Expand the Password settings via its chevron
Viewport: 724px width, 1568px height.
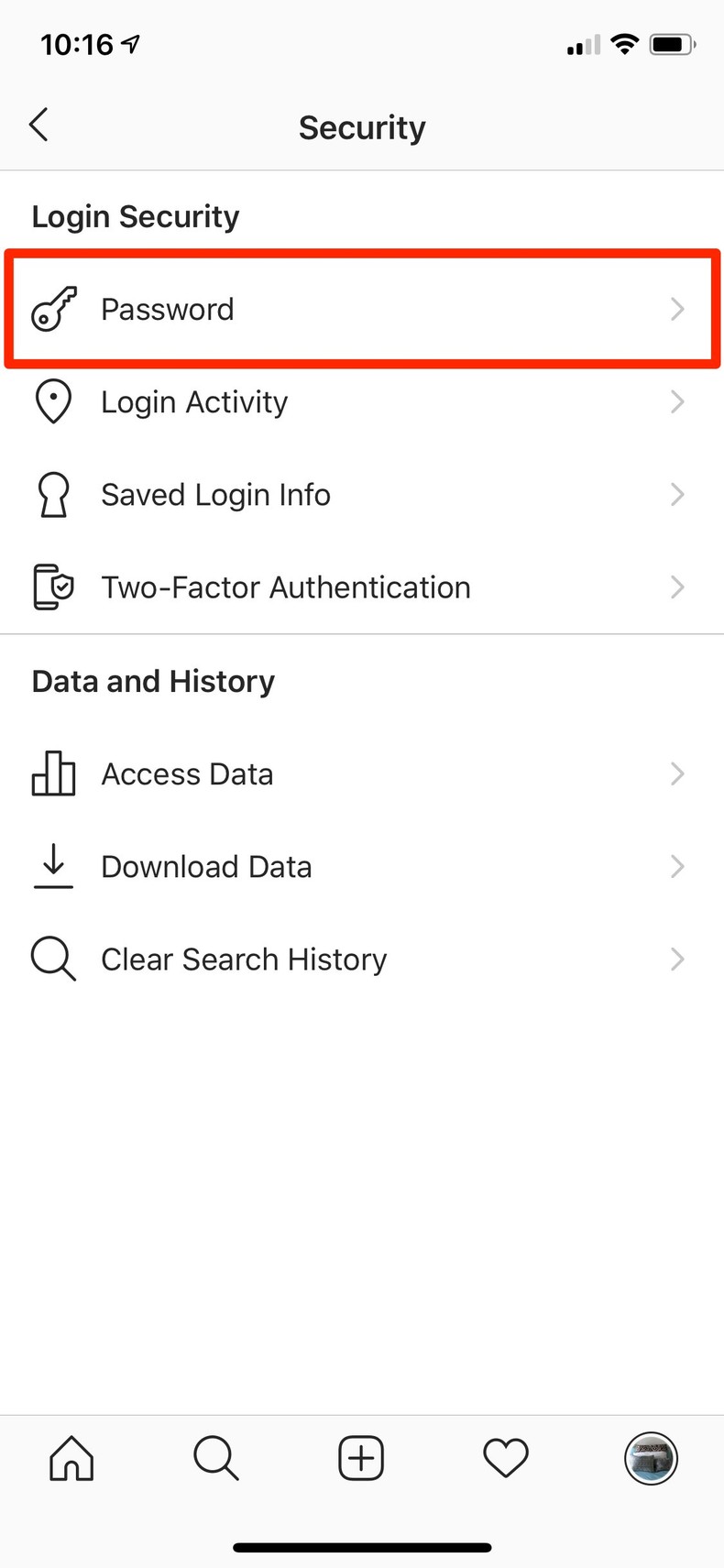(x=677, y=309)
